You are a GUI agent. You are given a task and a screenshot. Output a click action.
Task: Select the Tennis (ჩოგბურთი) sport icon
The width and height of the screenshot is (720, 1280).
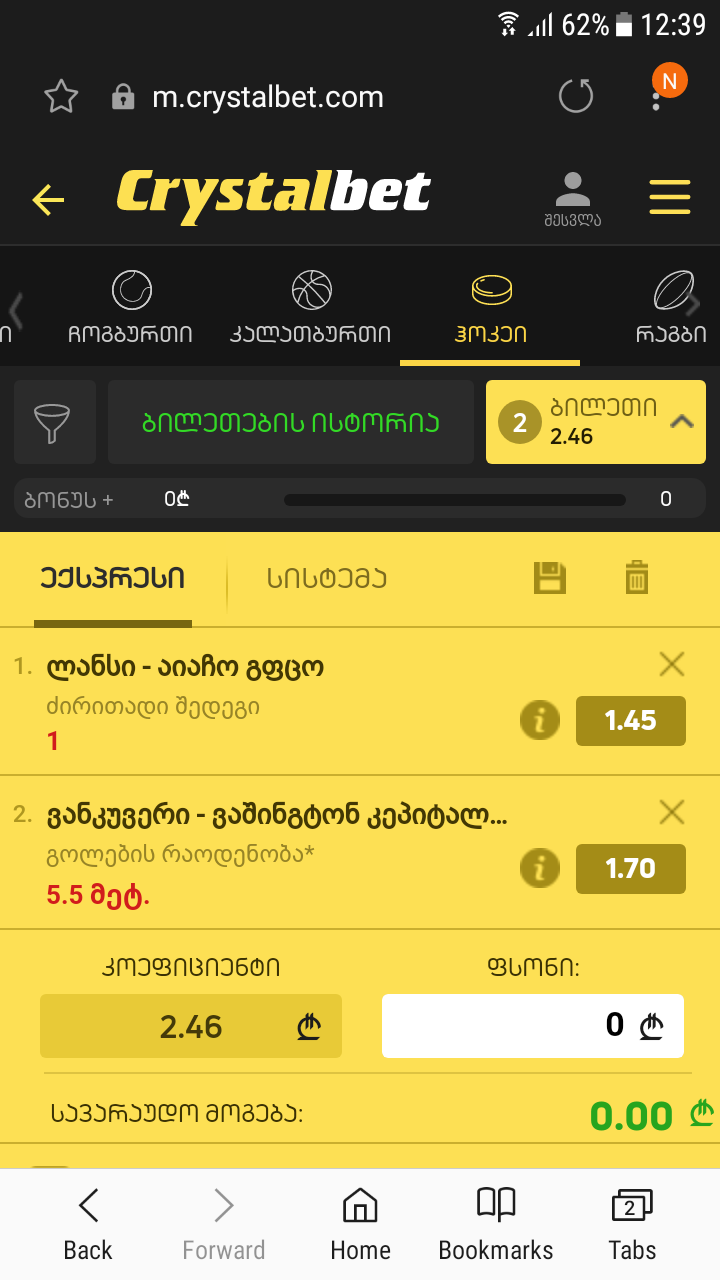[131, 290]
